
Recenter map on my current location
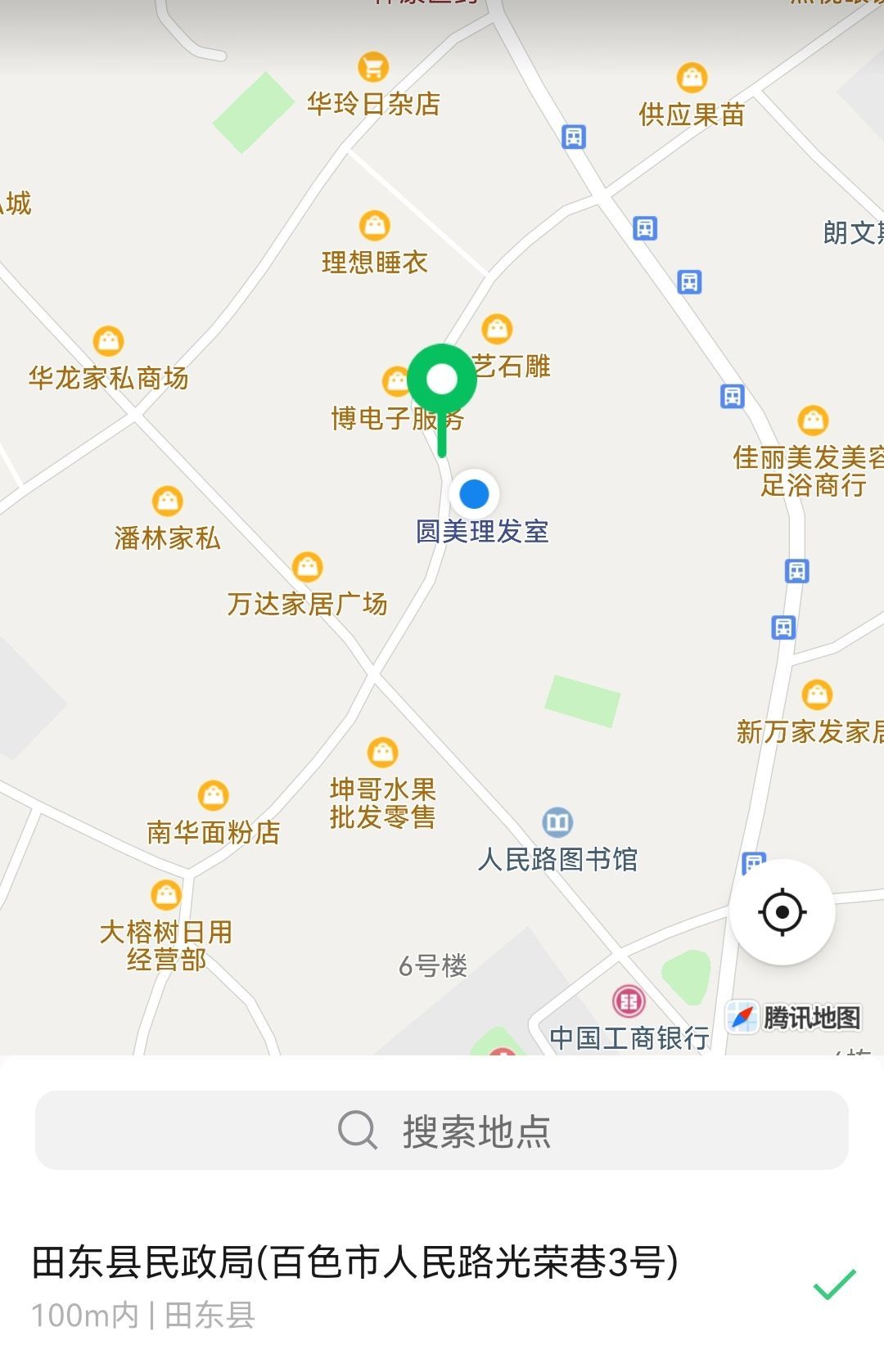[782, 911]
